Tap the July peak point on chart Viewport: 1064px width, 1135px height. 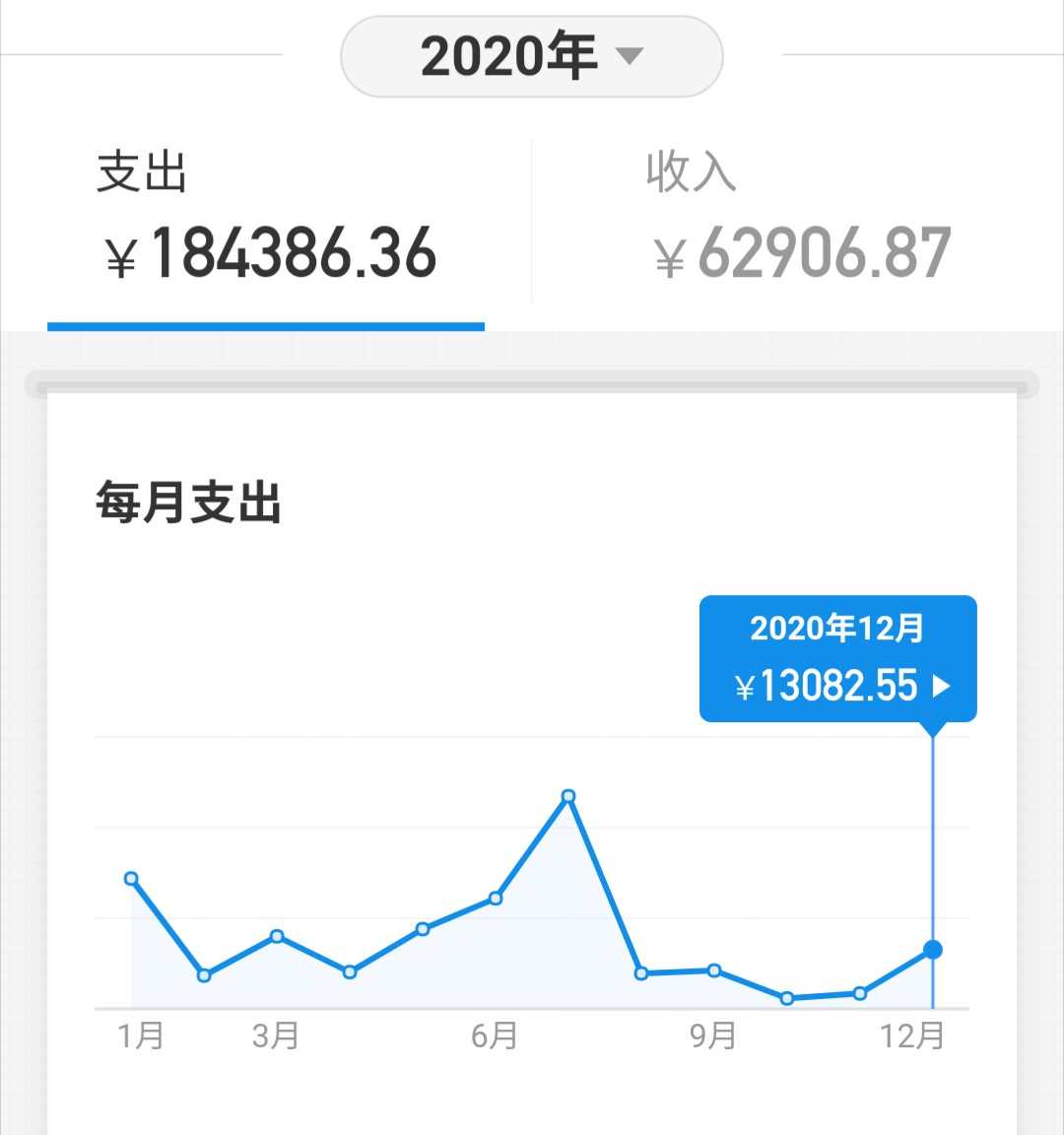[568, 796]
